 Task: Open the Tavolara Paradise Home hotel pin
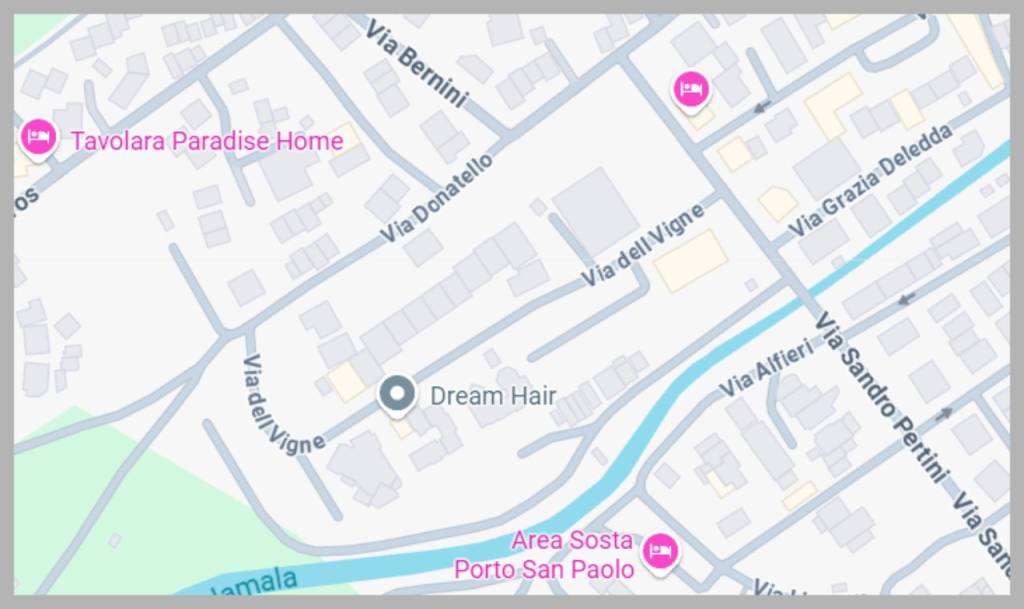coord(38,137)
